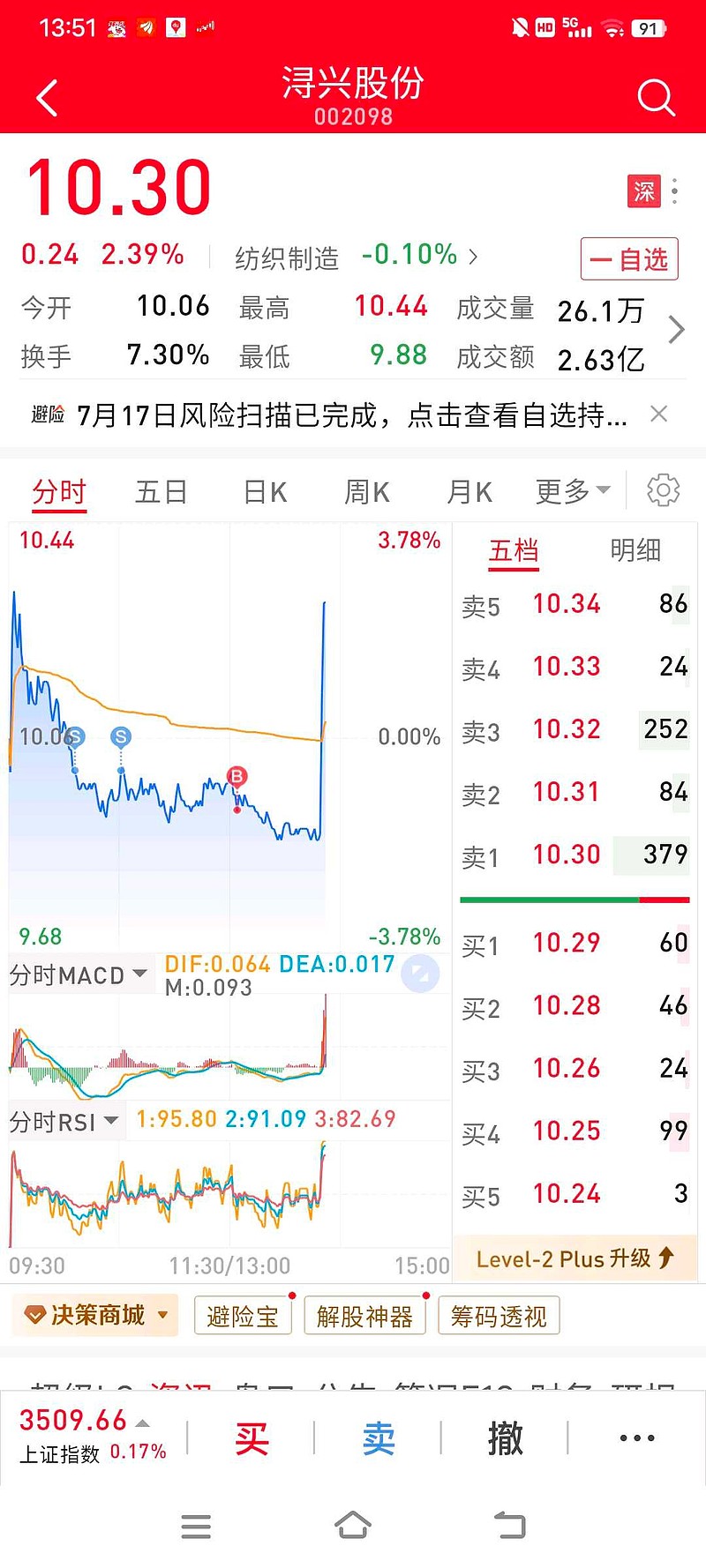Expand the 更多 chart options dropdown

573,490
